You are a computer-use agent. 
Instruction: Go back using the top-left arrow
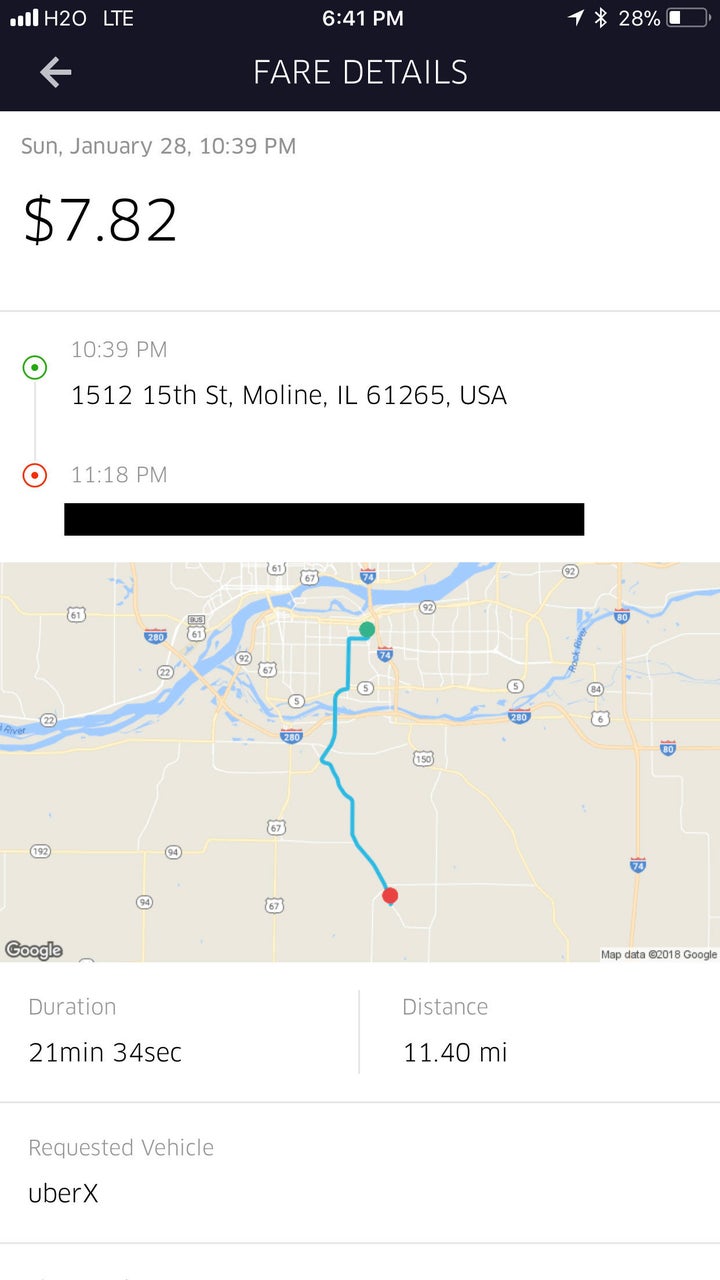click(x=56, y=72)
